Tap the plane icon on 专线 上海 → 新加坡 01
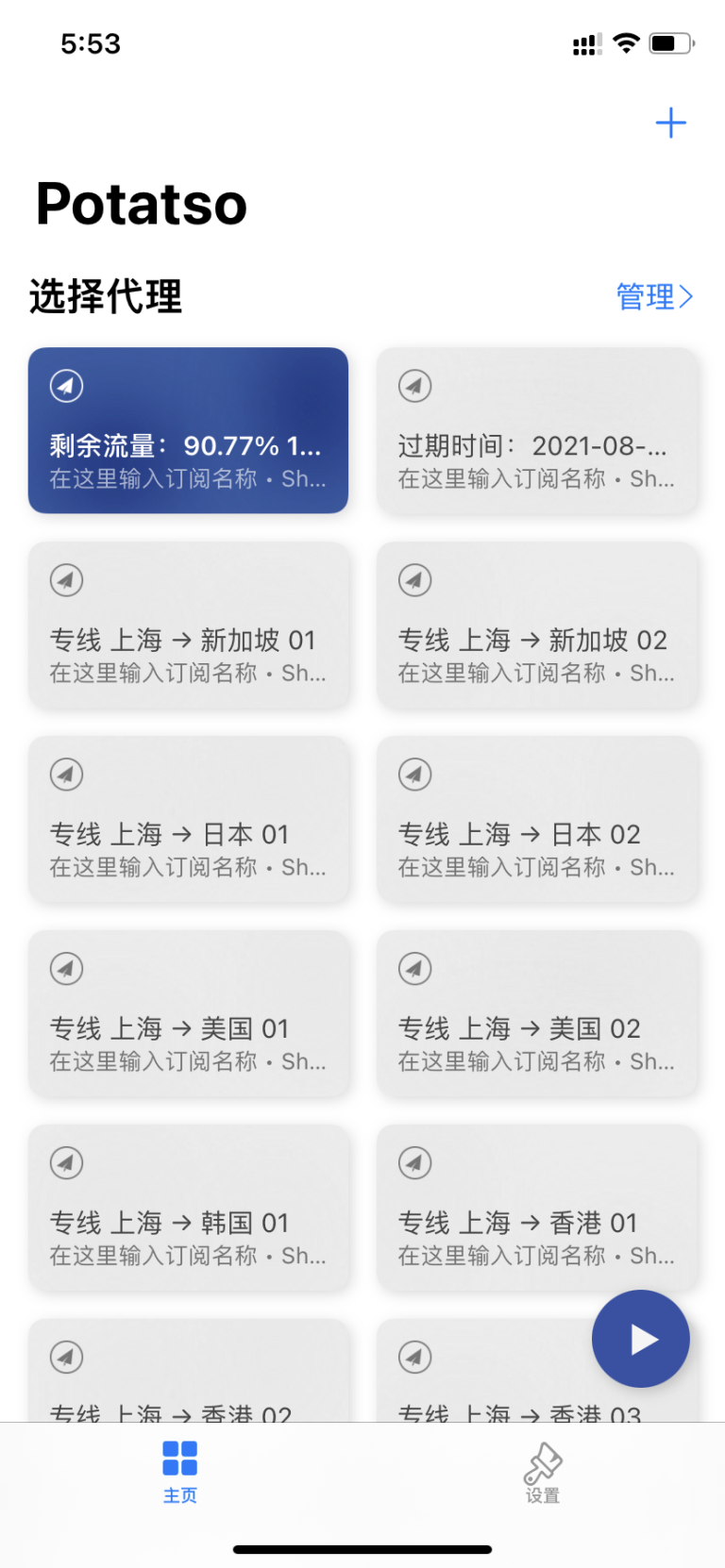This screenshot has height=1568, width=725. pyautogui.click(x=66, y=579)
